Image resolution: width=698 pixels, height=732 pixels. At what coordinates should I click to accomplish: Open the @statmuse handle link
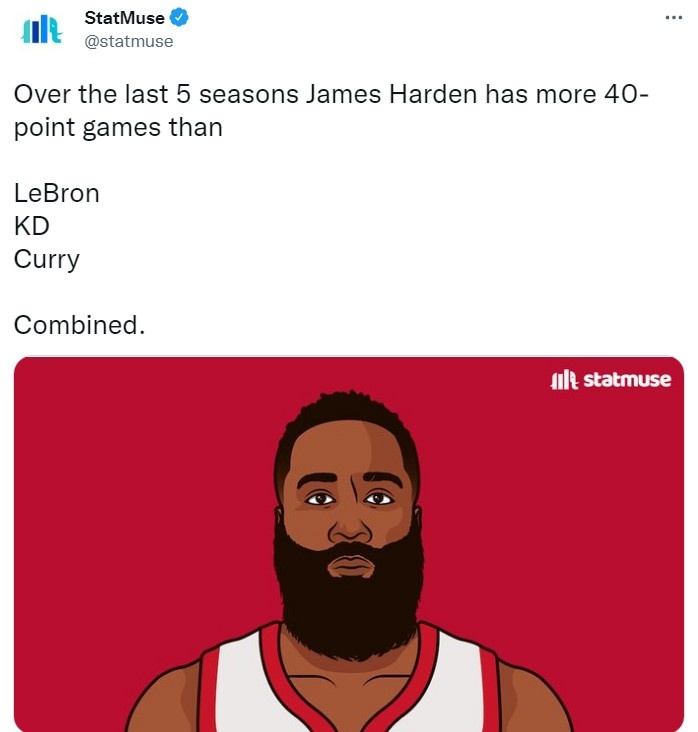click(128, 41)
